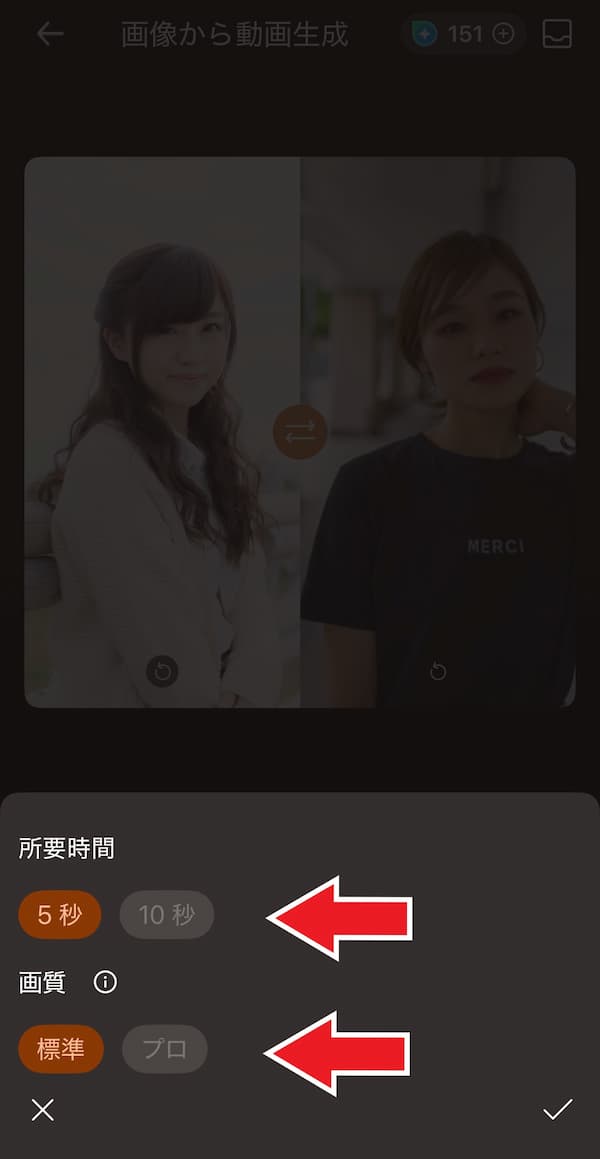
Task: Dismiss the settings sheet with the X
Action: [x=42, y=1109]
